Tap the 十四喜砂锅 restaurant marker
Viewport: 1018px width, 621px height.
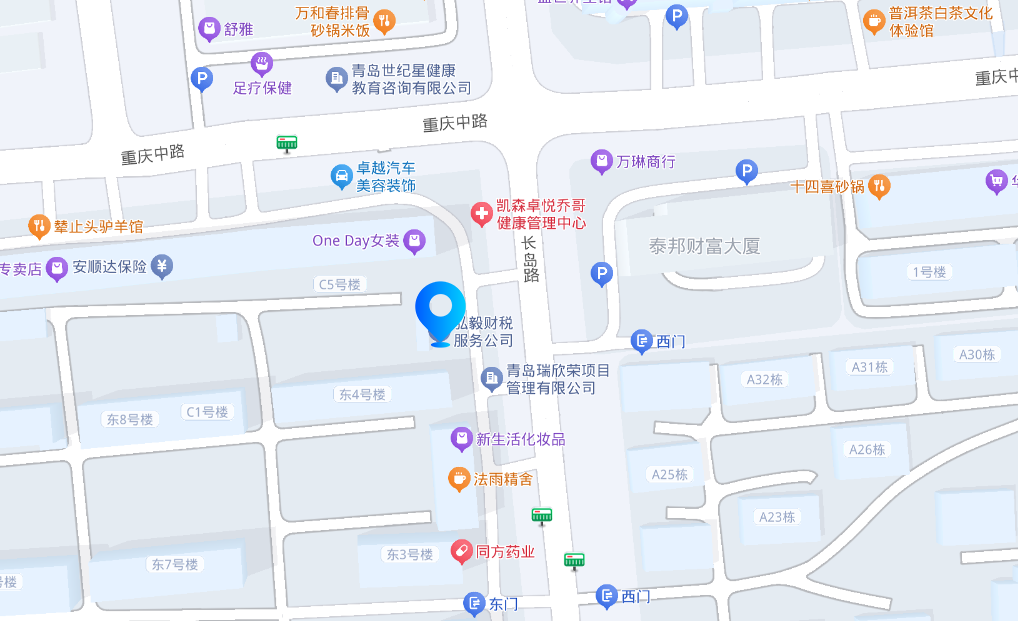click(x=879, y=185)
